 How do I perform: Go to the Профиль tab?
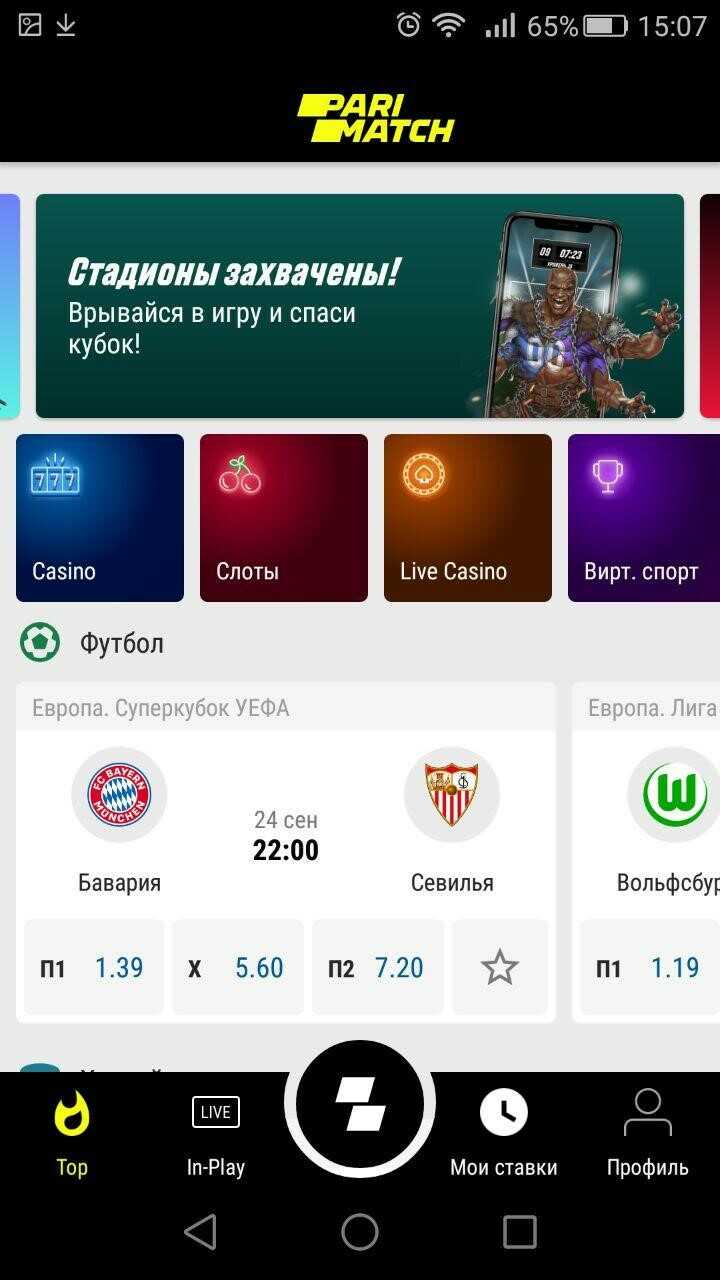click(647, 1132)
